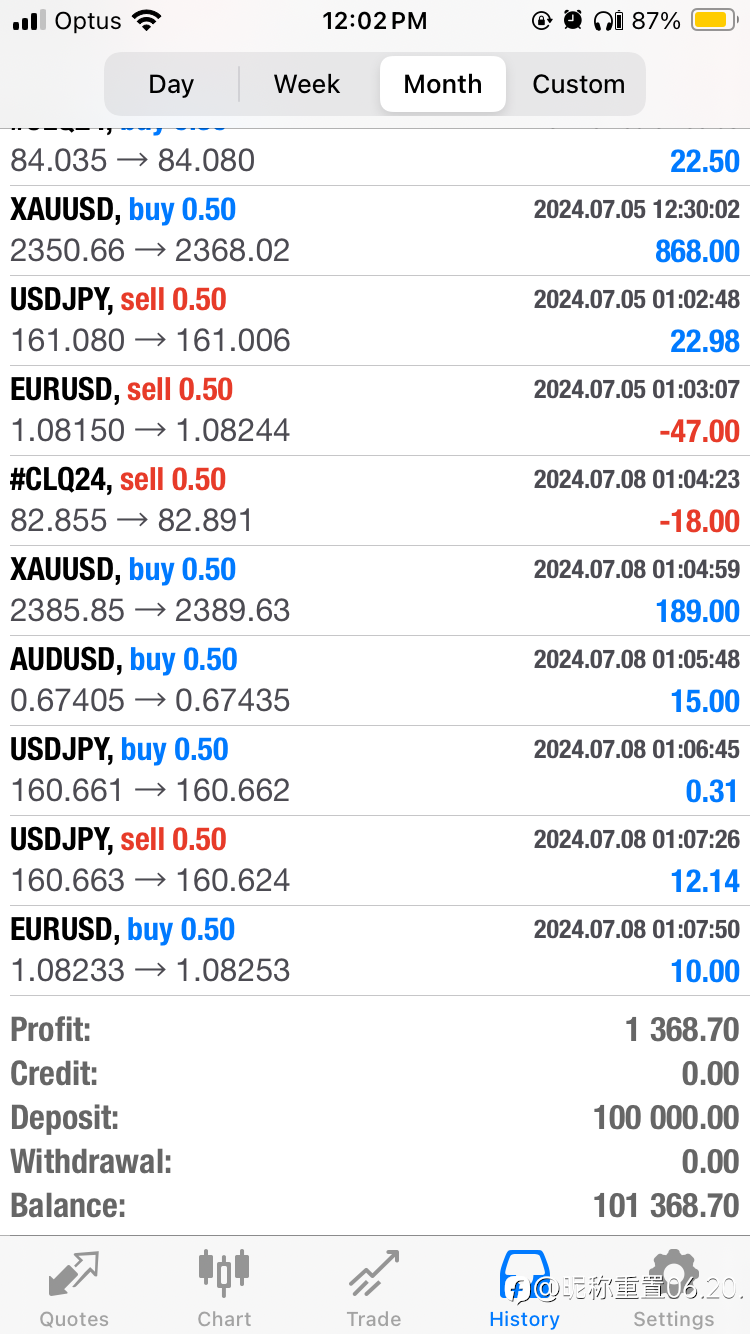Open the Settings tab

674,1288
